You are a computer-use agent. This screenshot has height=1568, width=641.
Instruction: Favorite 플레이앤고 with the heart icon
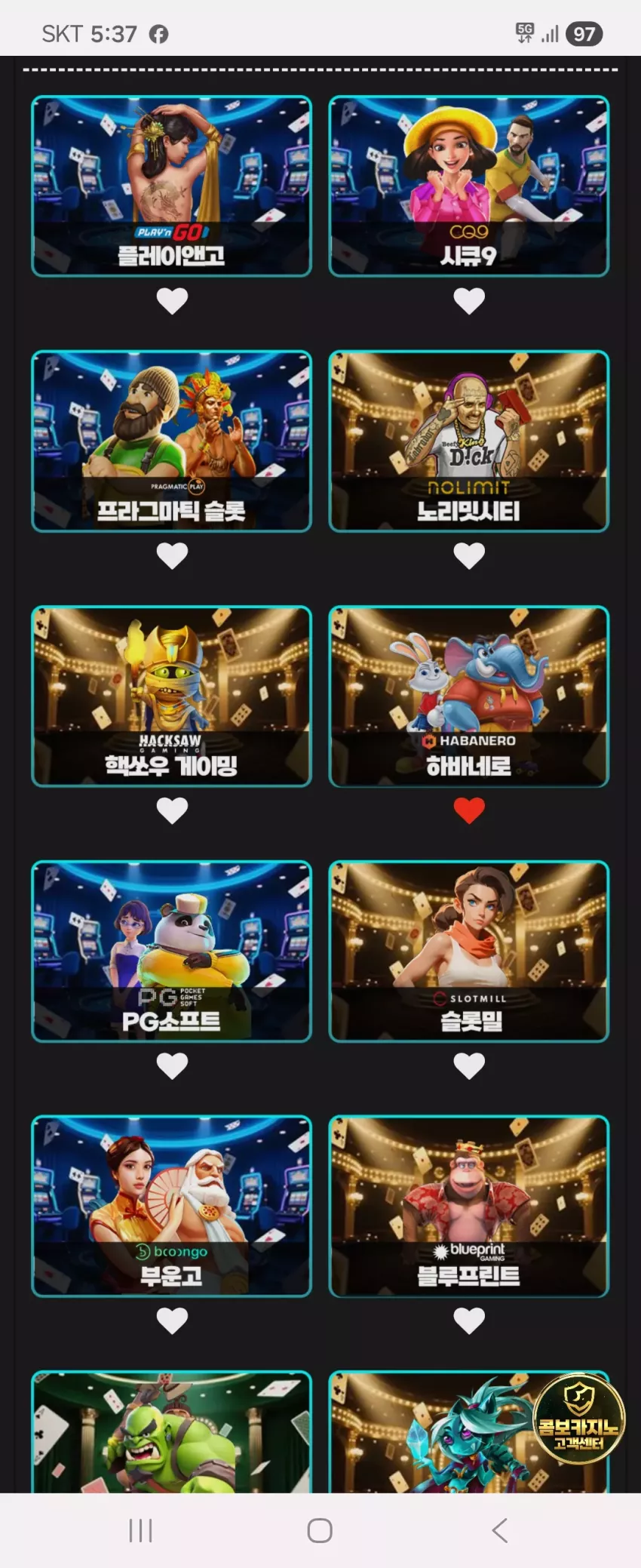coord(172,301)
